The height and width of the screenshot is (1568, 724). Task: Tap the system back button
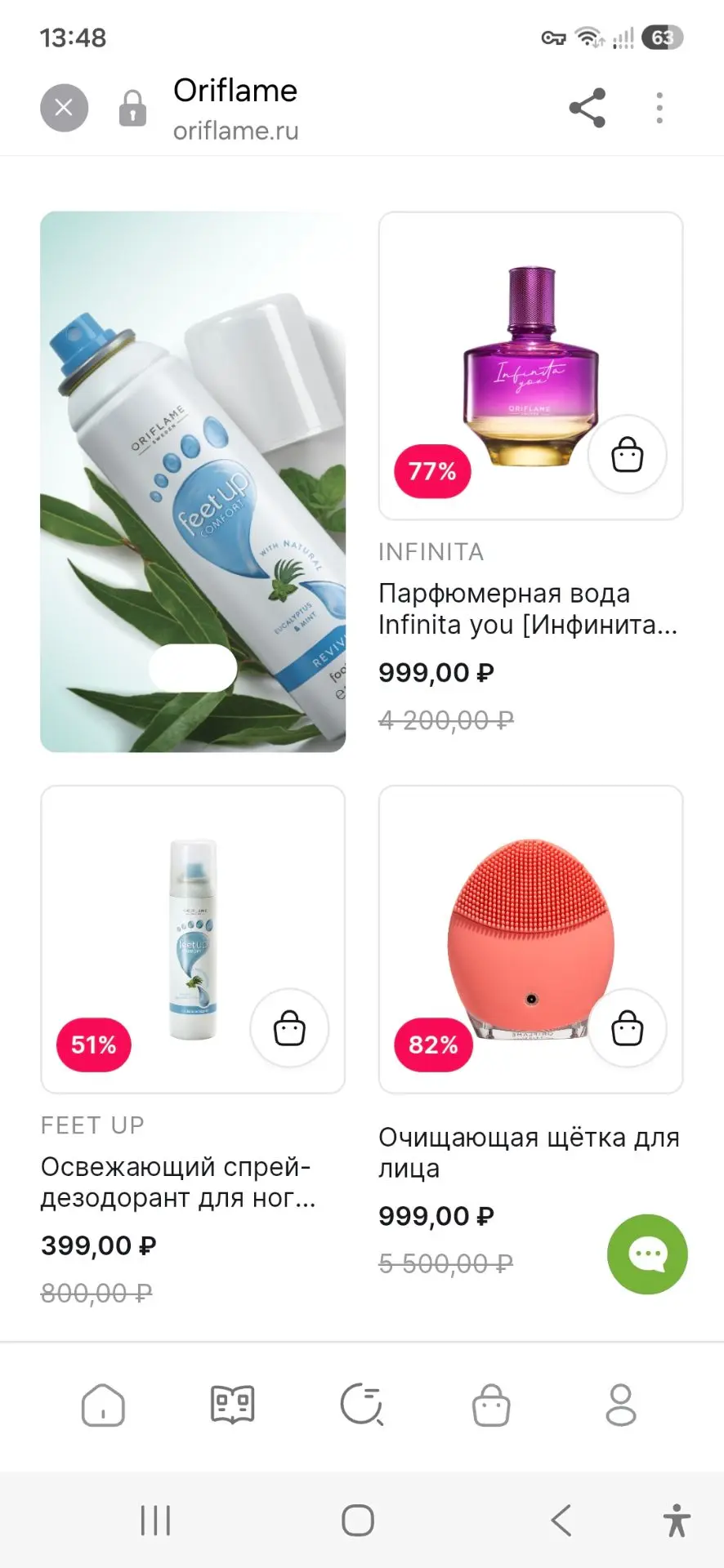pyautogui.click(x=561, y=1521)
